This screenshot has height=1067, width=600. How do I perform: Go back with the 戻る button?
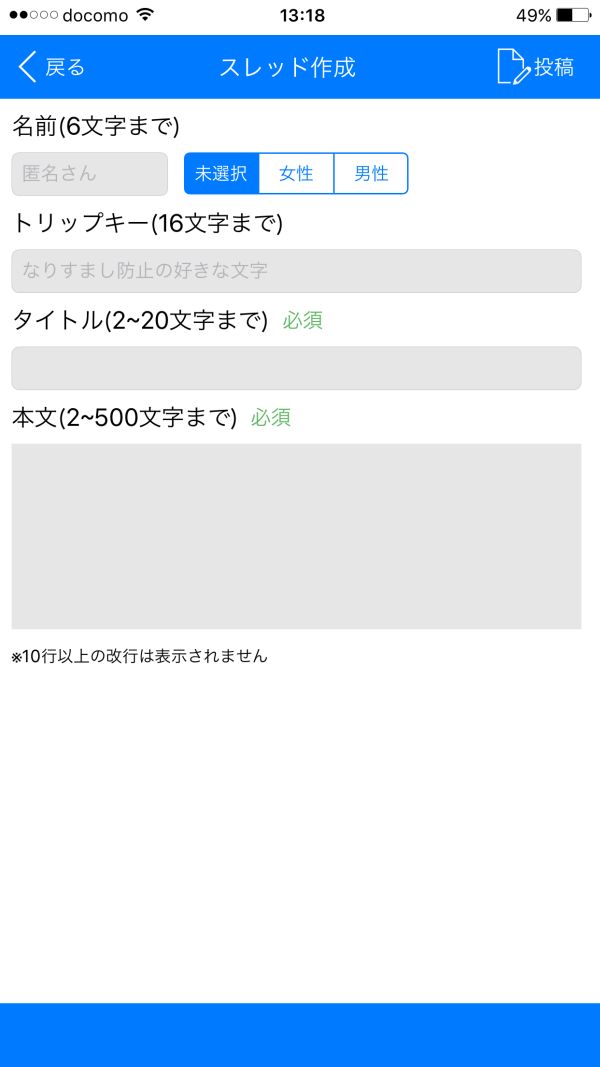[x=52, y=67]
